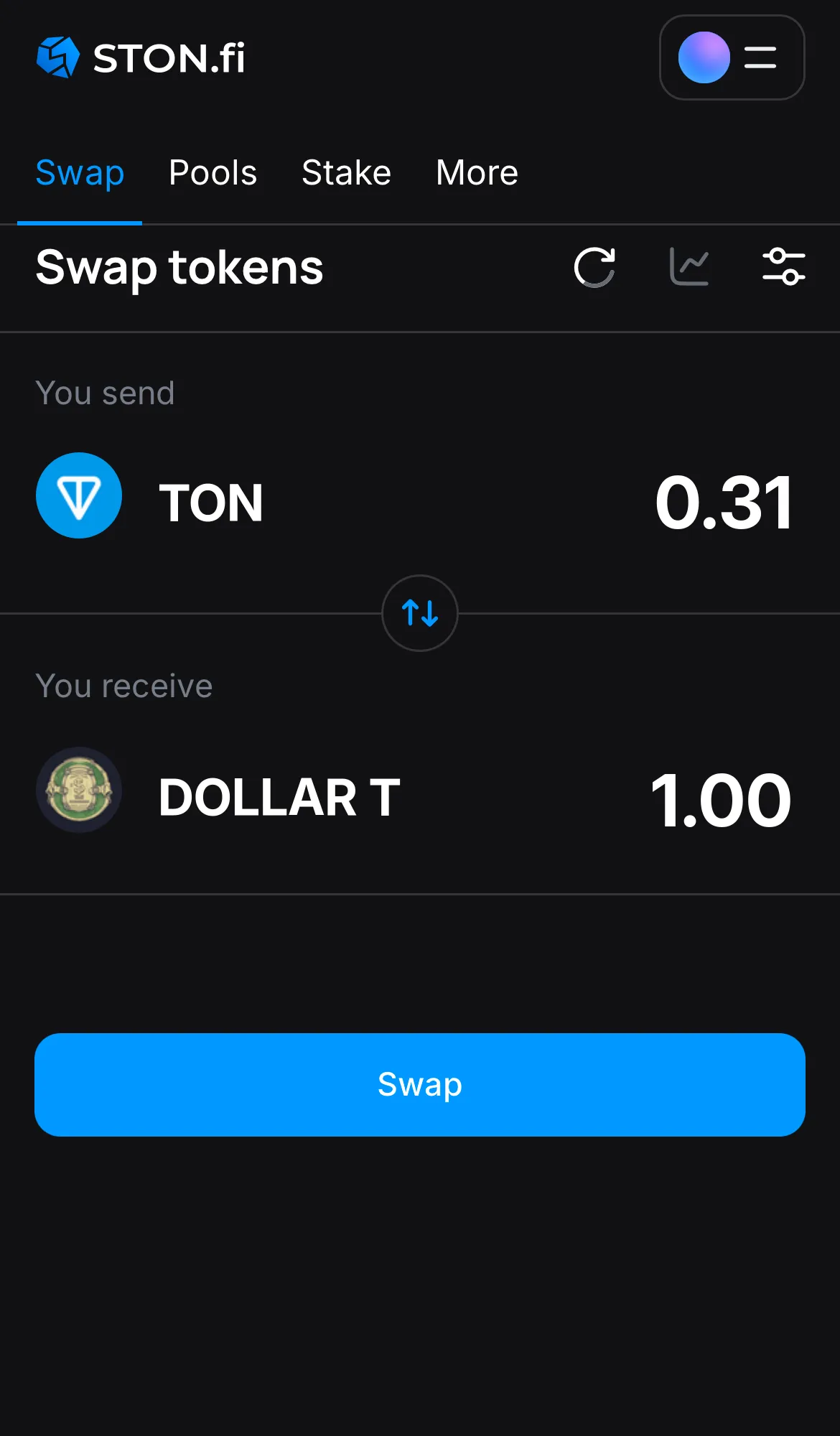Viewport: 840px width, 1436px height.
Task: Select the Swap tab
Action: point(80,172)
